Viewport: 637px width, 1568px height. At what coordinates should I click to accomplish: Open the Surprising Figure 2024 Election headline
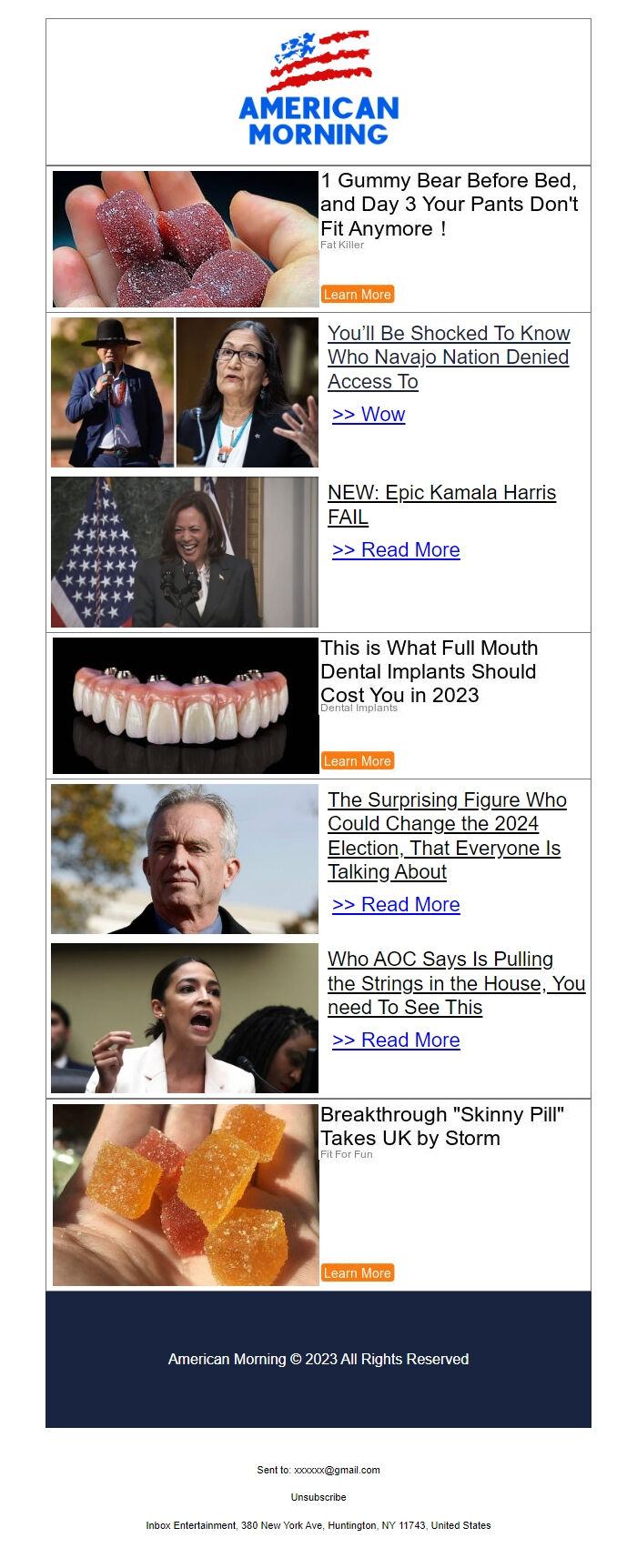446,836
